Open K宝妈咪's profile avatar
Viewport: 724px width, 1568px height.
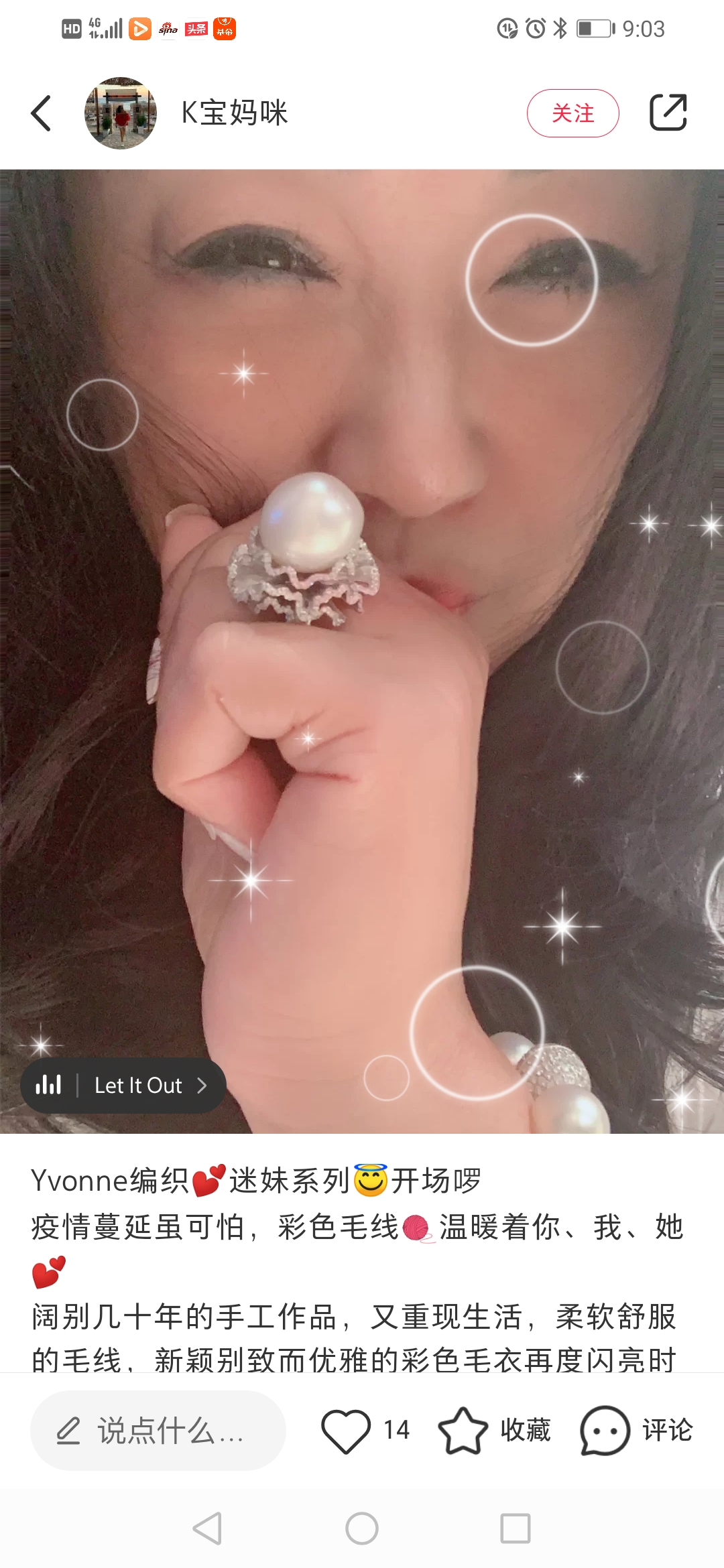pos(121,113)
